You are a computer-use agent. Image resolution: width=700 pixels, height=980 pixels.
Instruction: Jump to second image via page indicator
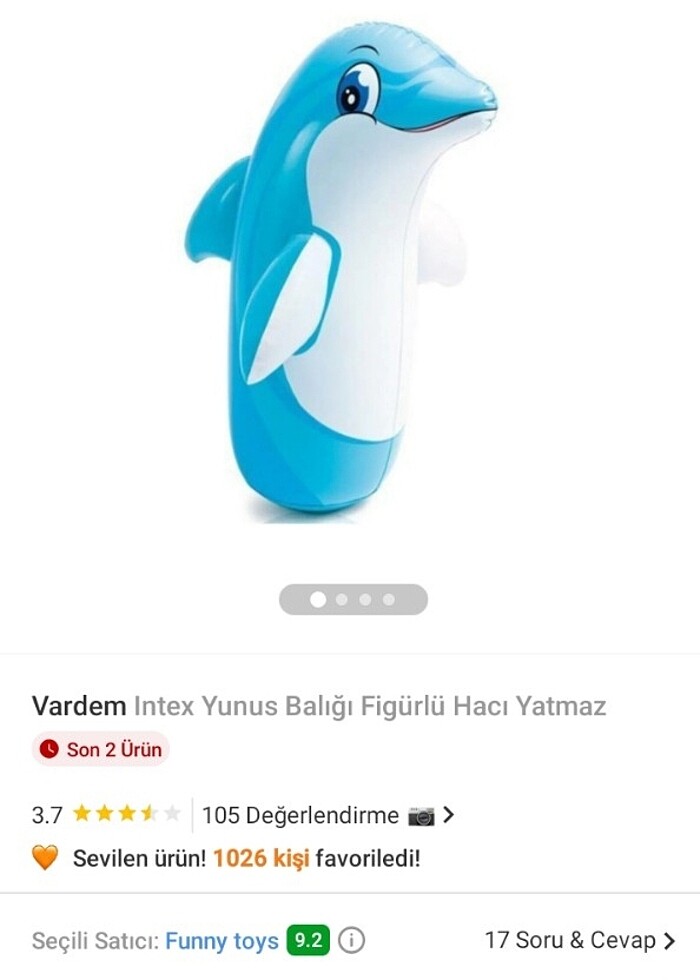(x=342, y=600)
